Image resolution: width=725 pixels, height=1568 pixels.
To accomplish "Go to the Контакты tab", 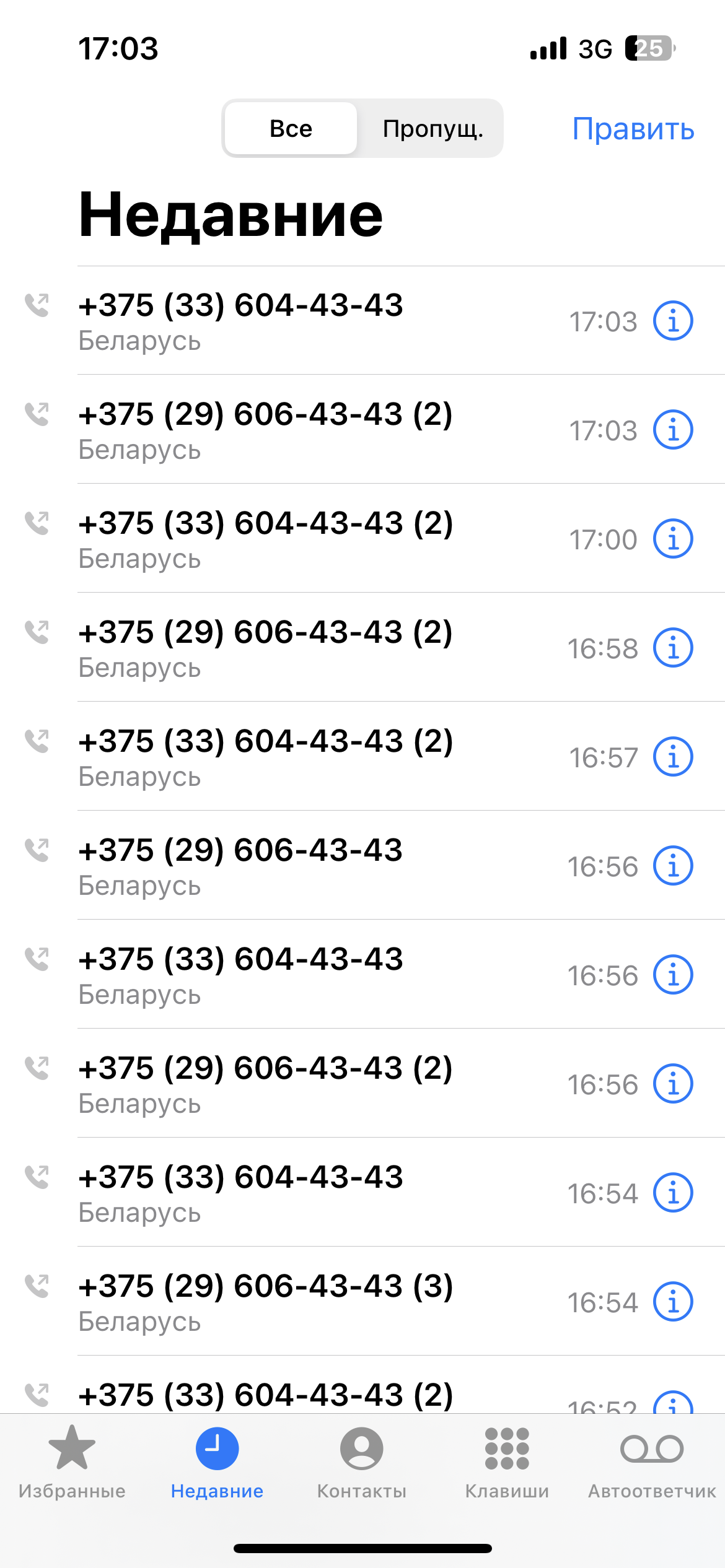I will [362, 1461].
